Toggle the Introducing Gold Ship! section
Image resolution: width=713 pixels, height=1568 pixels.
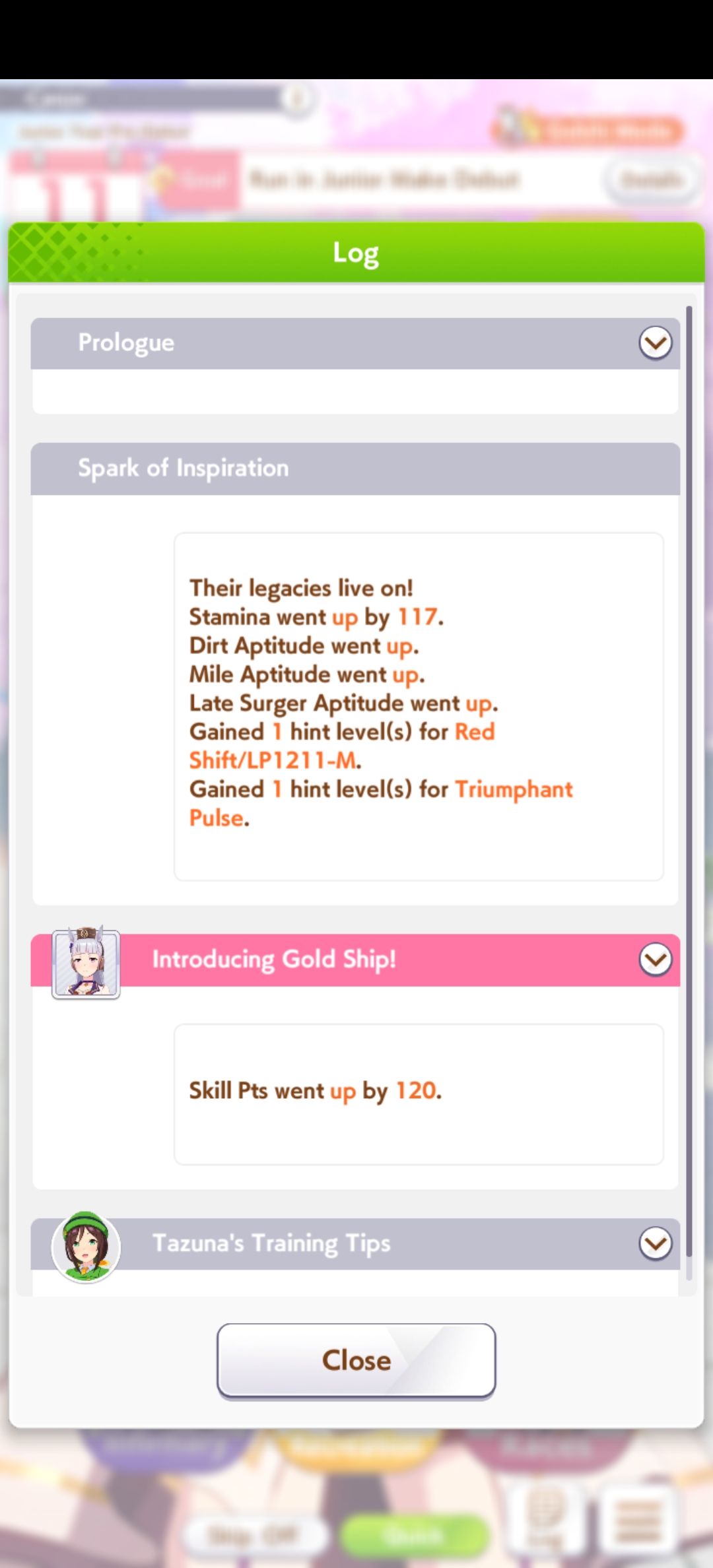tap(655, 959)
